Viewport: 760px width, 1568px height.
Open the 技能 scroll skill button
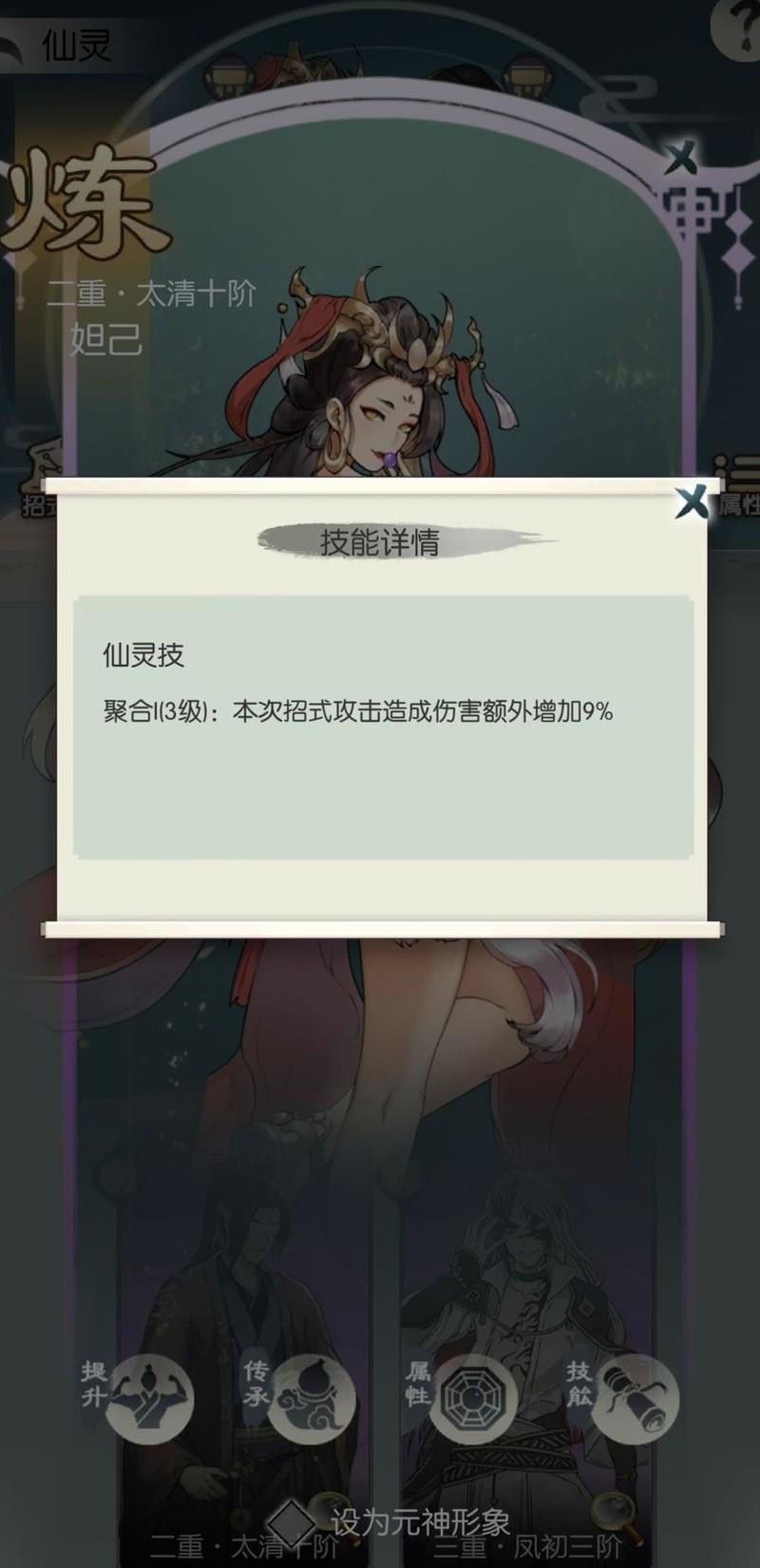tap(634, 1399)
